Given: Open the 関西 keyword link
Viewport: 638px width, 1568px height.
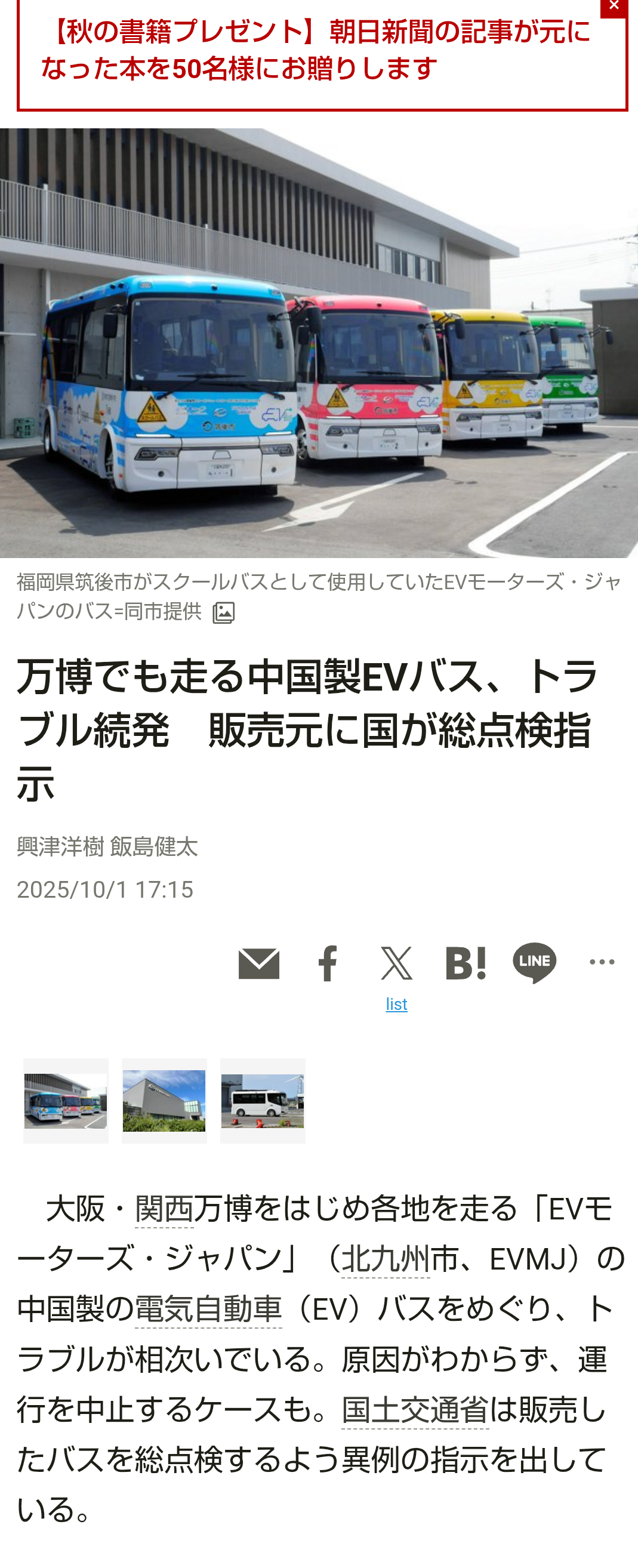Looking at the screenshot, I should point(164,1209).
